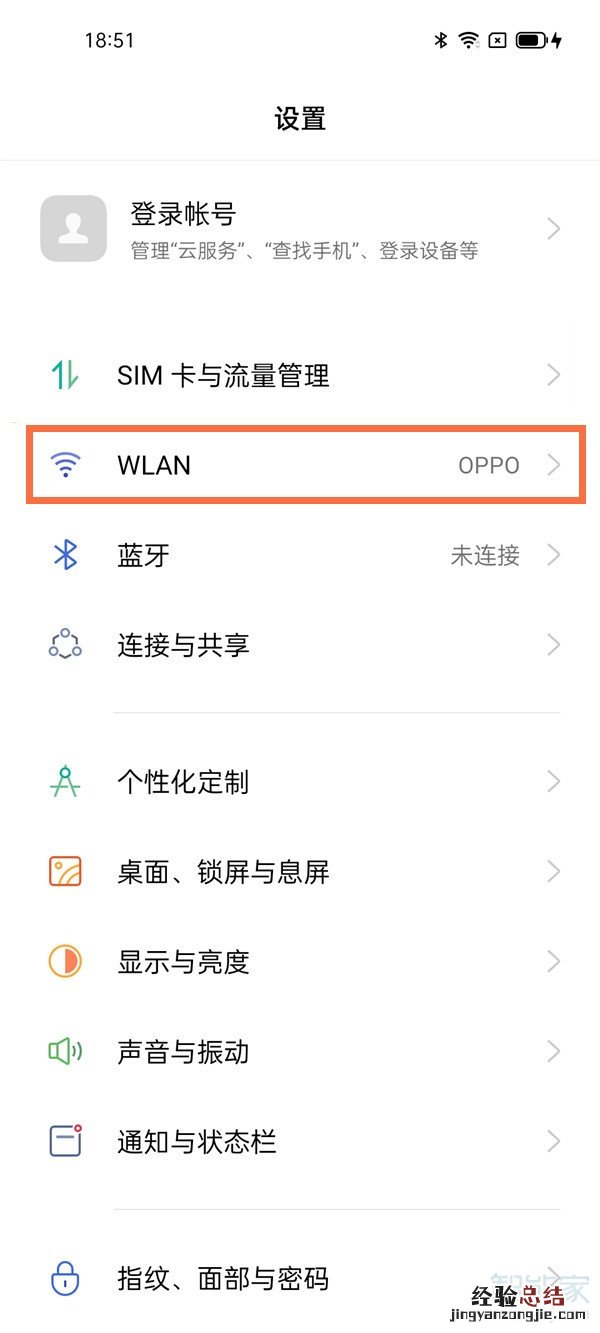Open sound and vibration settings (声音与振动)

pyautogui.click(x=300, y=1052)
